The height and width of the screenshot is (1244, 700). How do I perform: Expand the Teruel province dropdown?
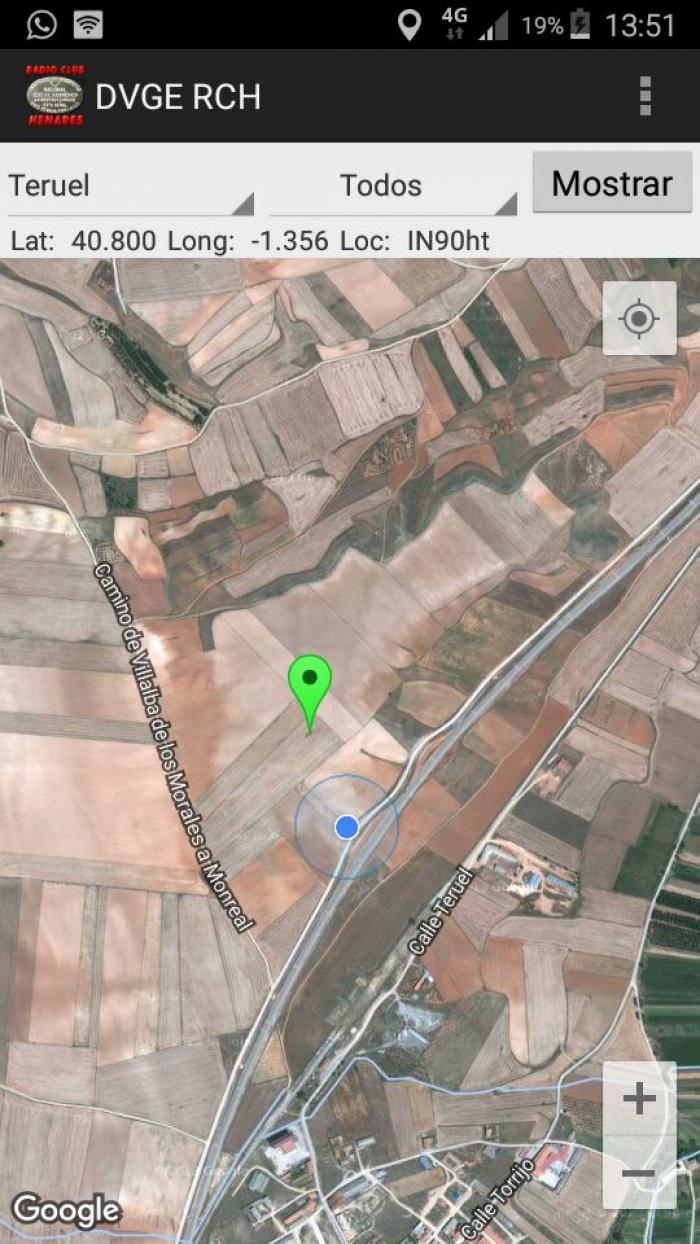pyautogui.click(x=130, y=186)
